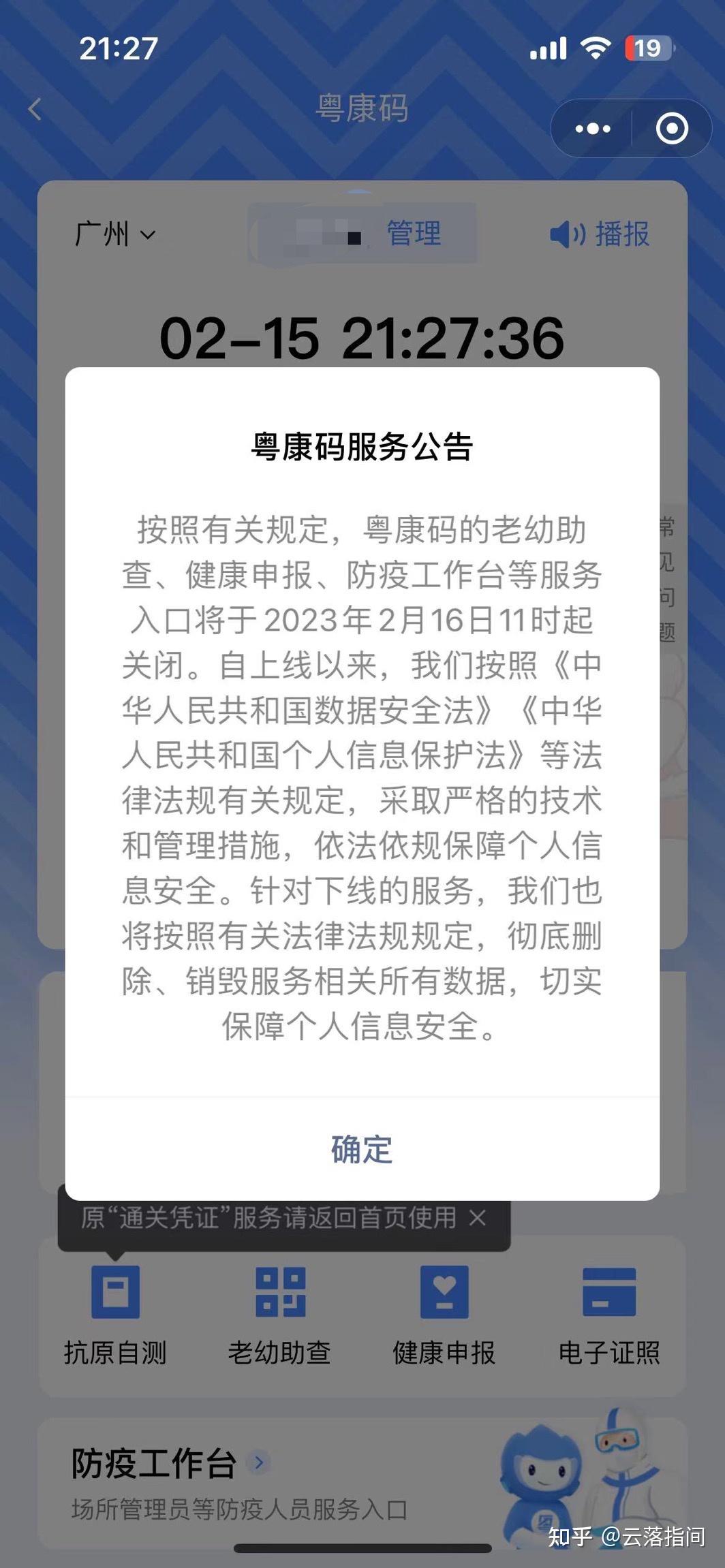Tap 管理 to manage members

(414, 234)
